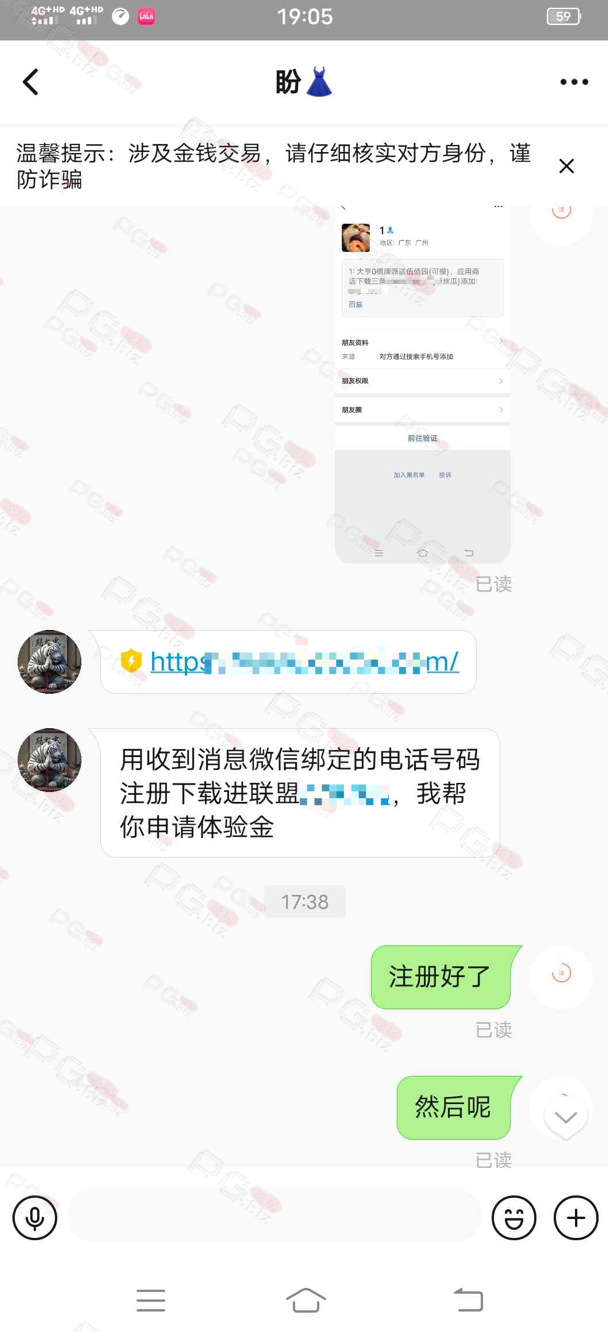Tap the message text input field
The width and height of the screenshot is (608, 1332).
[x=274, y=1216]
